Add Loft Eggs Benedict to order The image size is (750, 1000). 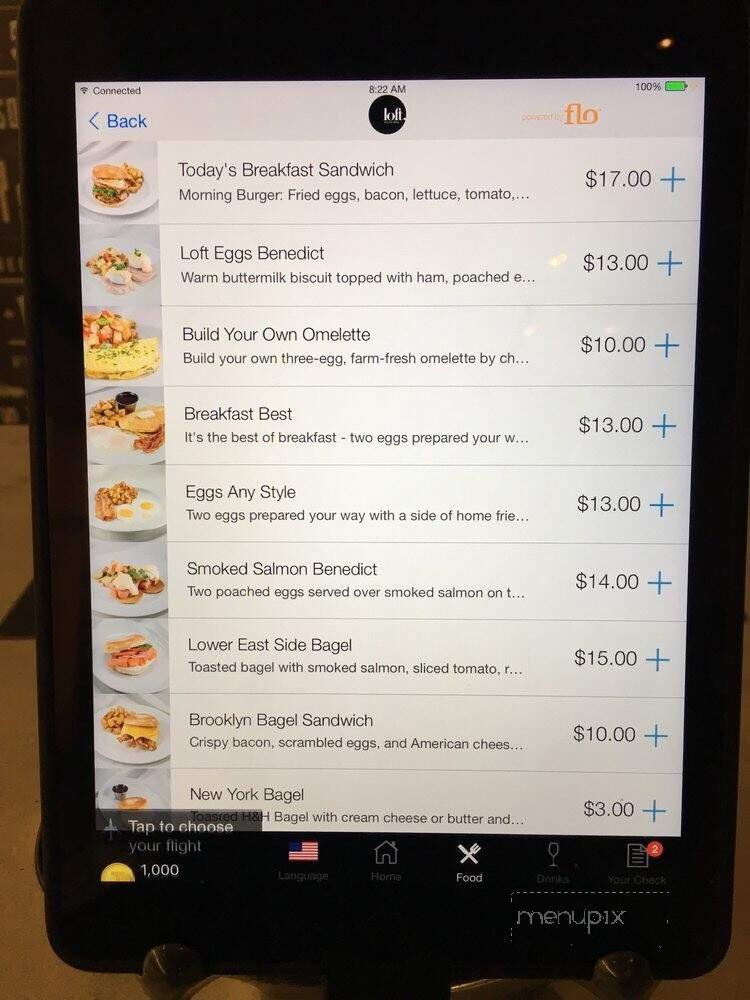[670, 262]
